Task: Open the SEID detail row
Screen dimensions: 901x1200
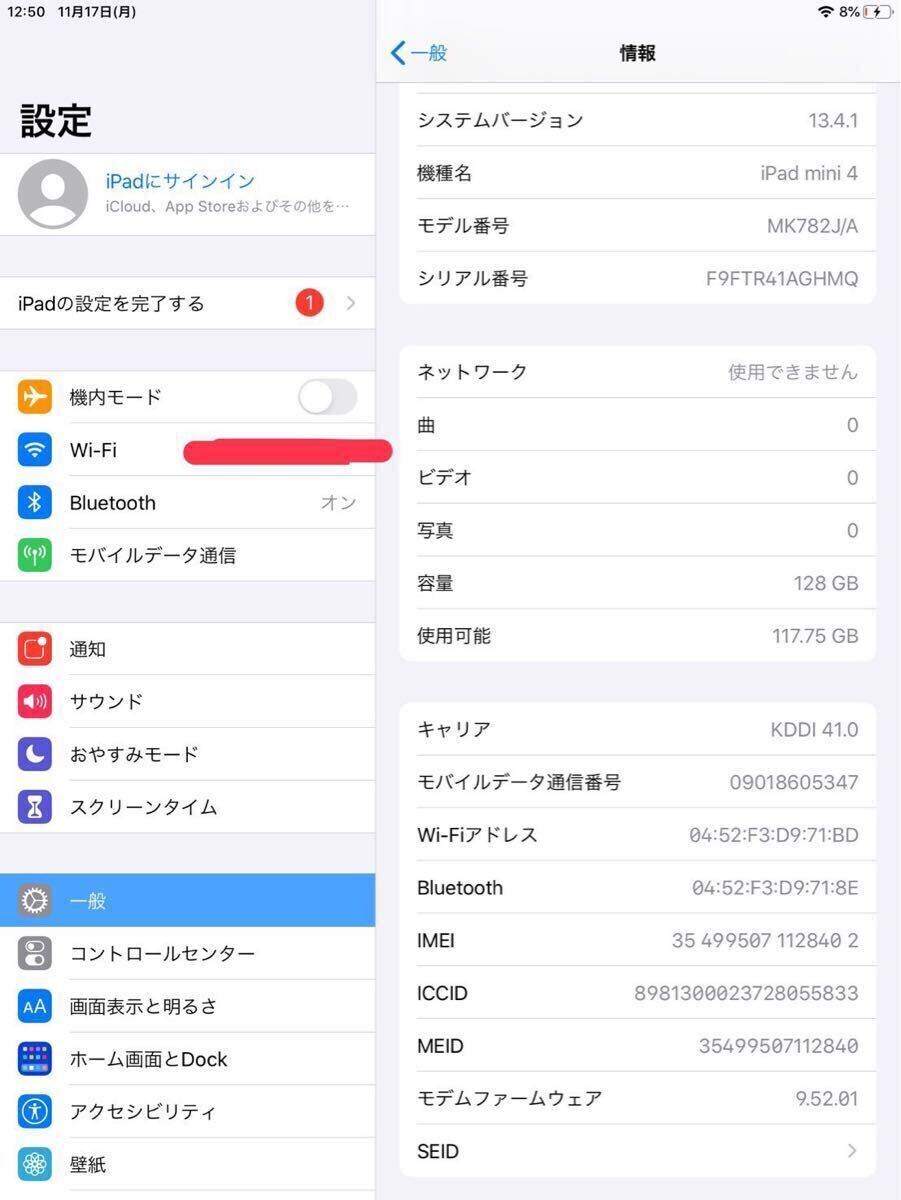Action: (637, 1151)
